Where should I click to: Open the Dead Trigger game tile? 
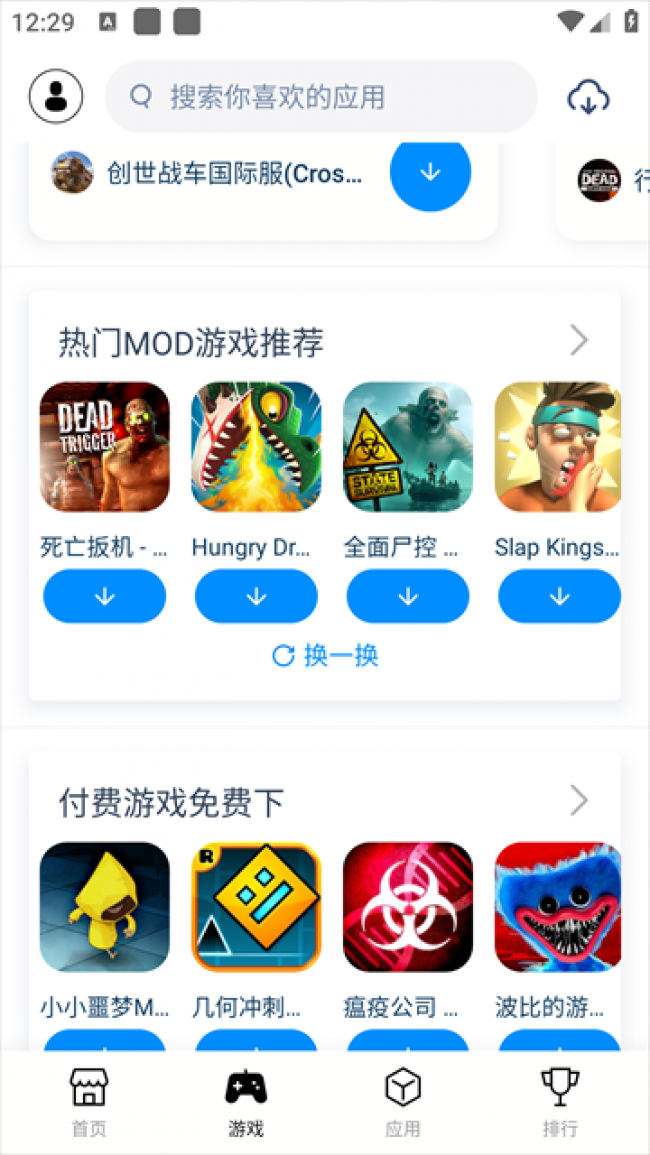pos(105,446)
